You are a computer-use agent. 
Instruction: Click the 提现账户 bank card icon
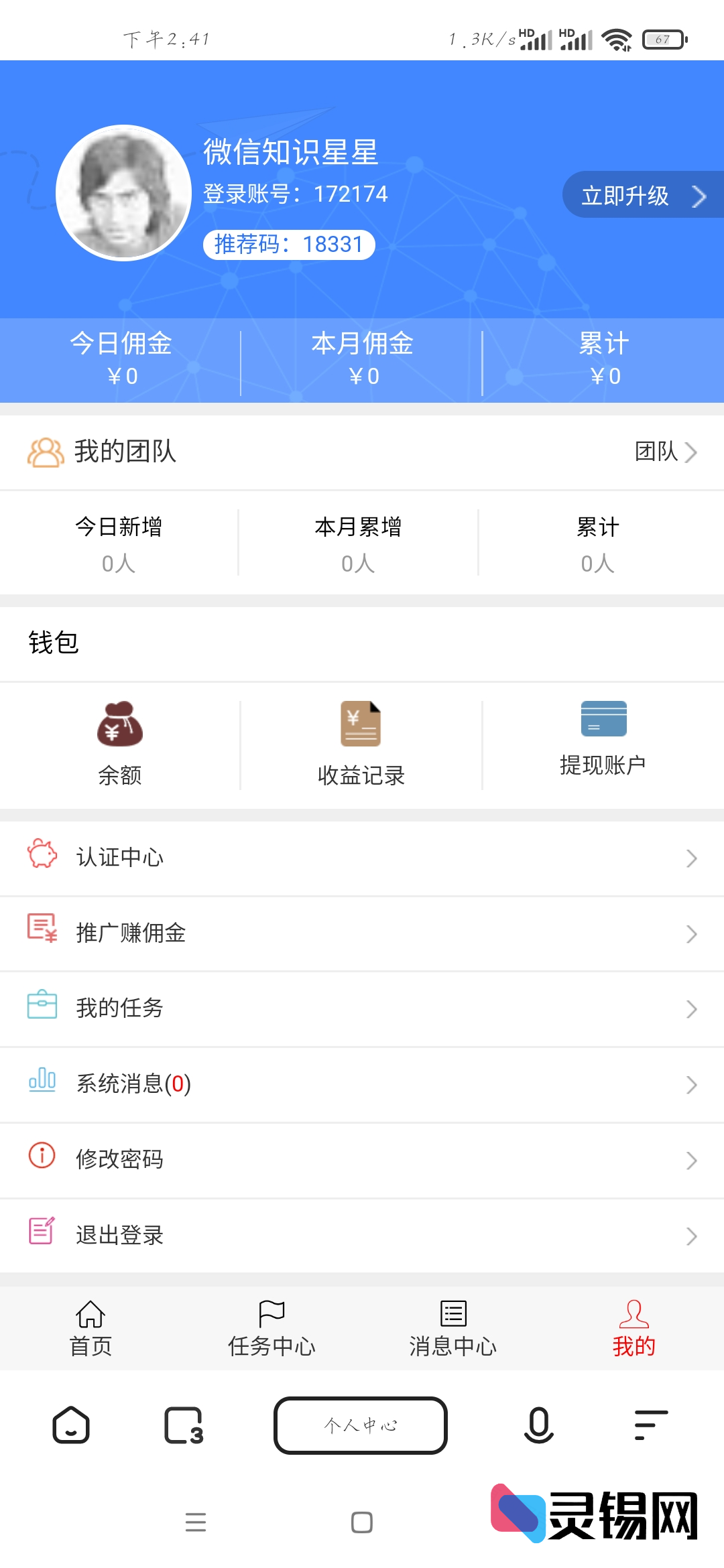pyautogui.click(x=603, y=720)
